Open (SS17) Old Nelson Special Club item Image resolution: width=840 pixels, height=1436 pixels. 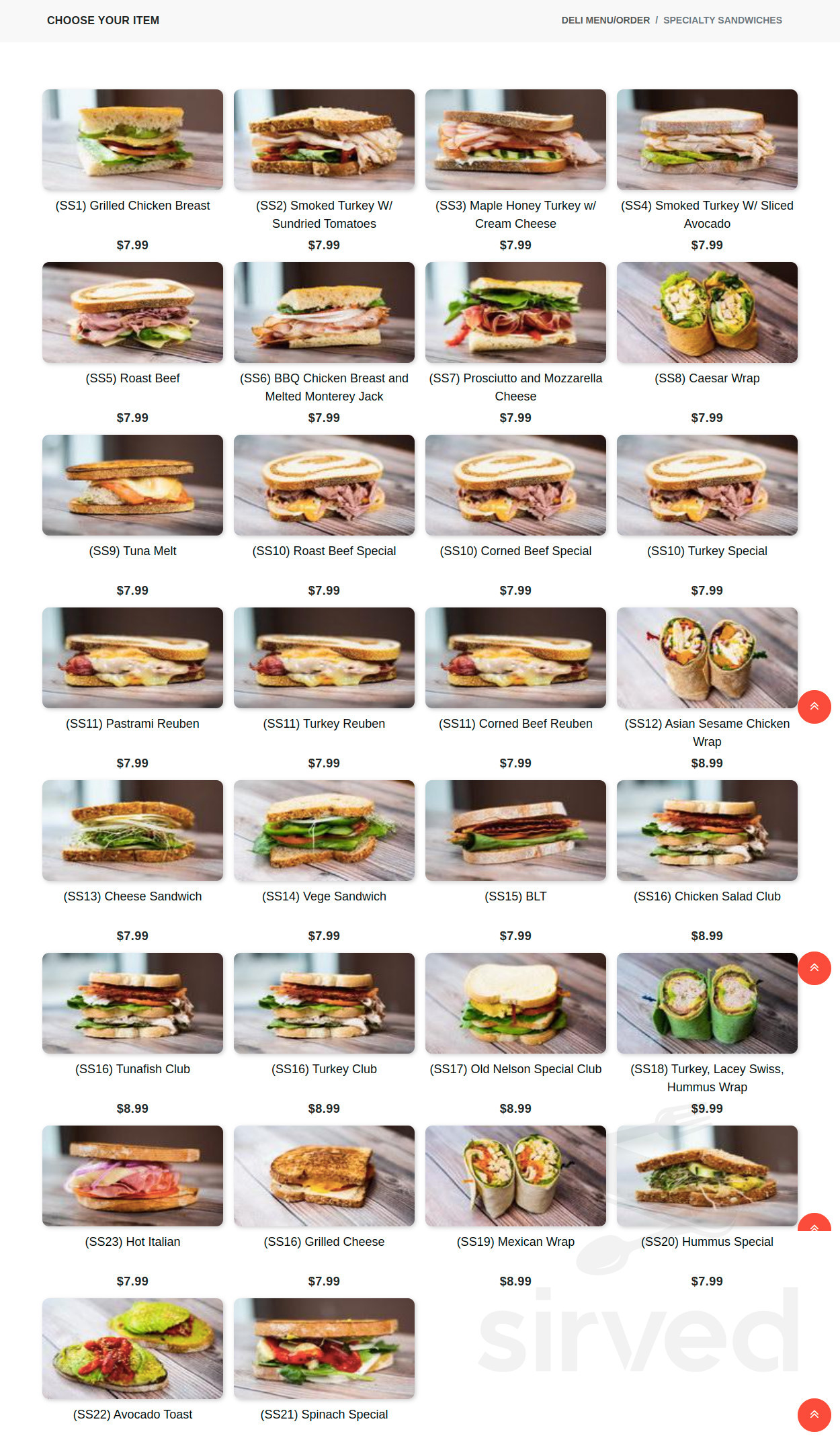pos(515,1003)
